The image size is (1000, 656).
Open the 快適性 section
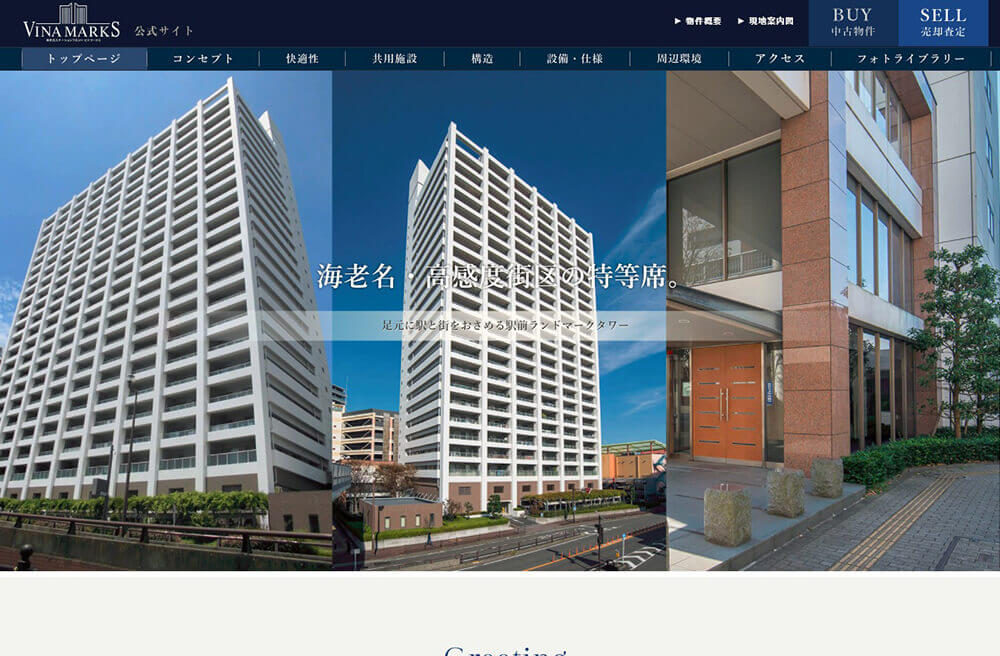(x=302, y=59)
